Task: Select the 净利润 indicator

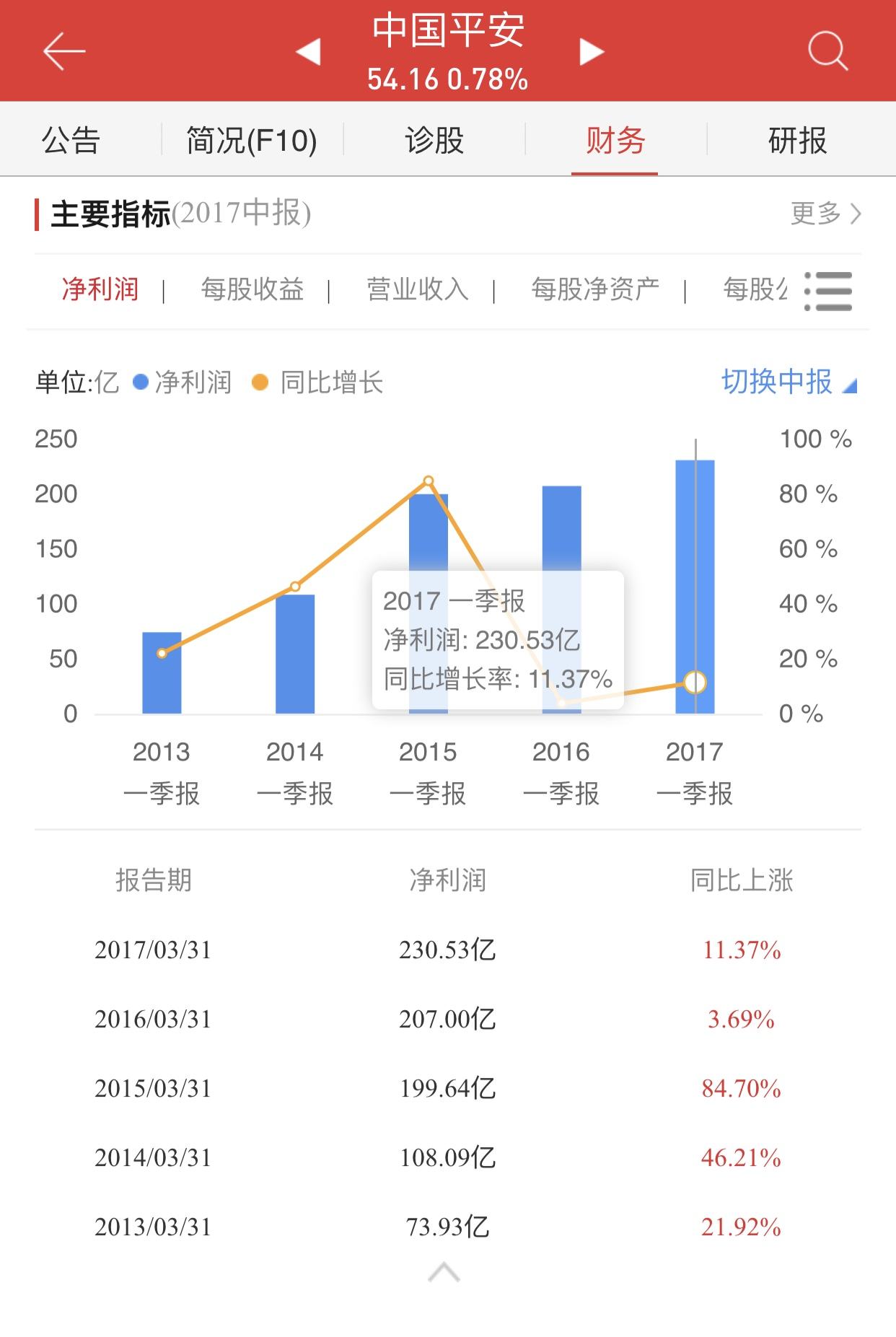Action: pos(100,290)
